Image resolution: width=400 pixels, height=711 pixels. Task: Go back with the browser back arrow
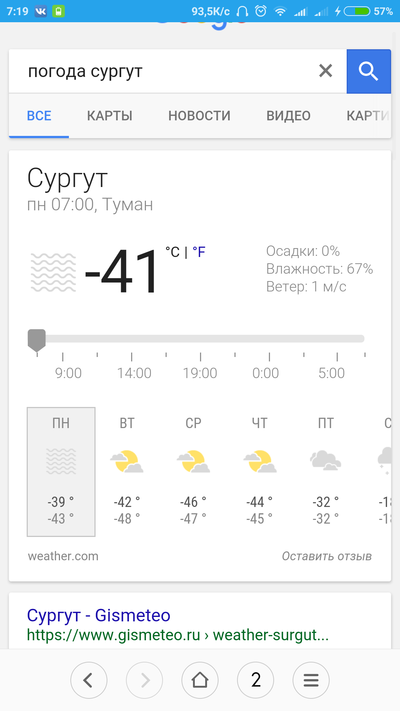click(89, 680)
